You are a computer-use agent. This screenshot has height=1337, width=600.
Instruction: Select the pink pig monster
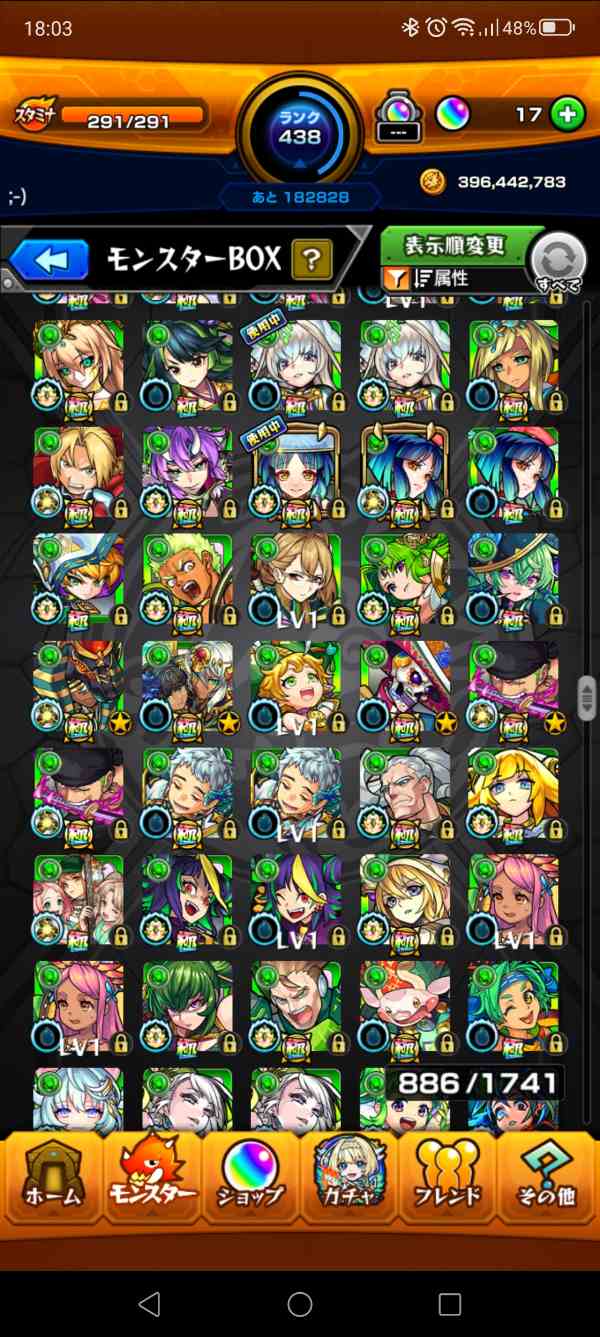pyautogui.click(x=405, y=1005)
